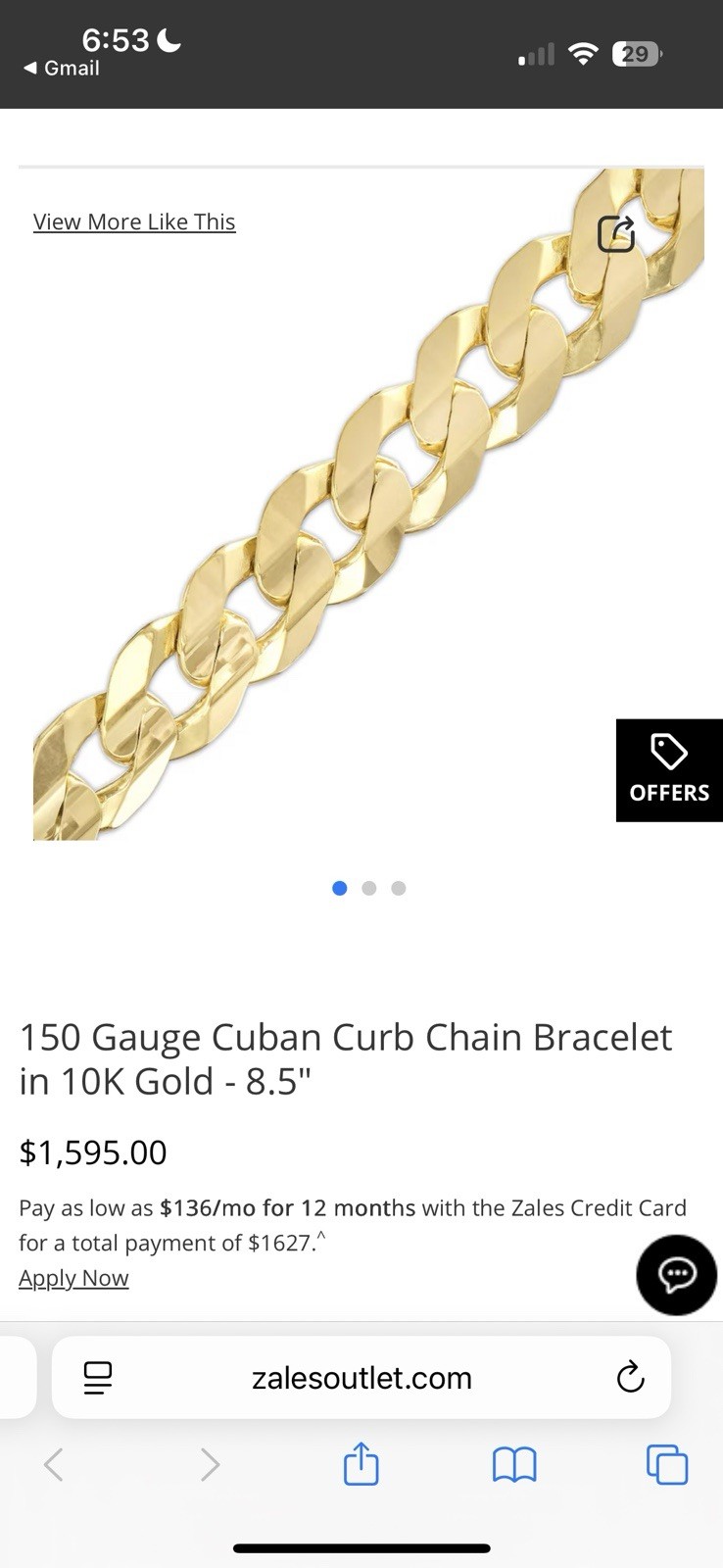Viewport: 723px width, 1568px height.
Task: Tap the Safari page settings icon
Action: click(97, 1377)
